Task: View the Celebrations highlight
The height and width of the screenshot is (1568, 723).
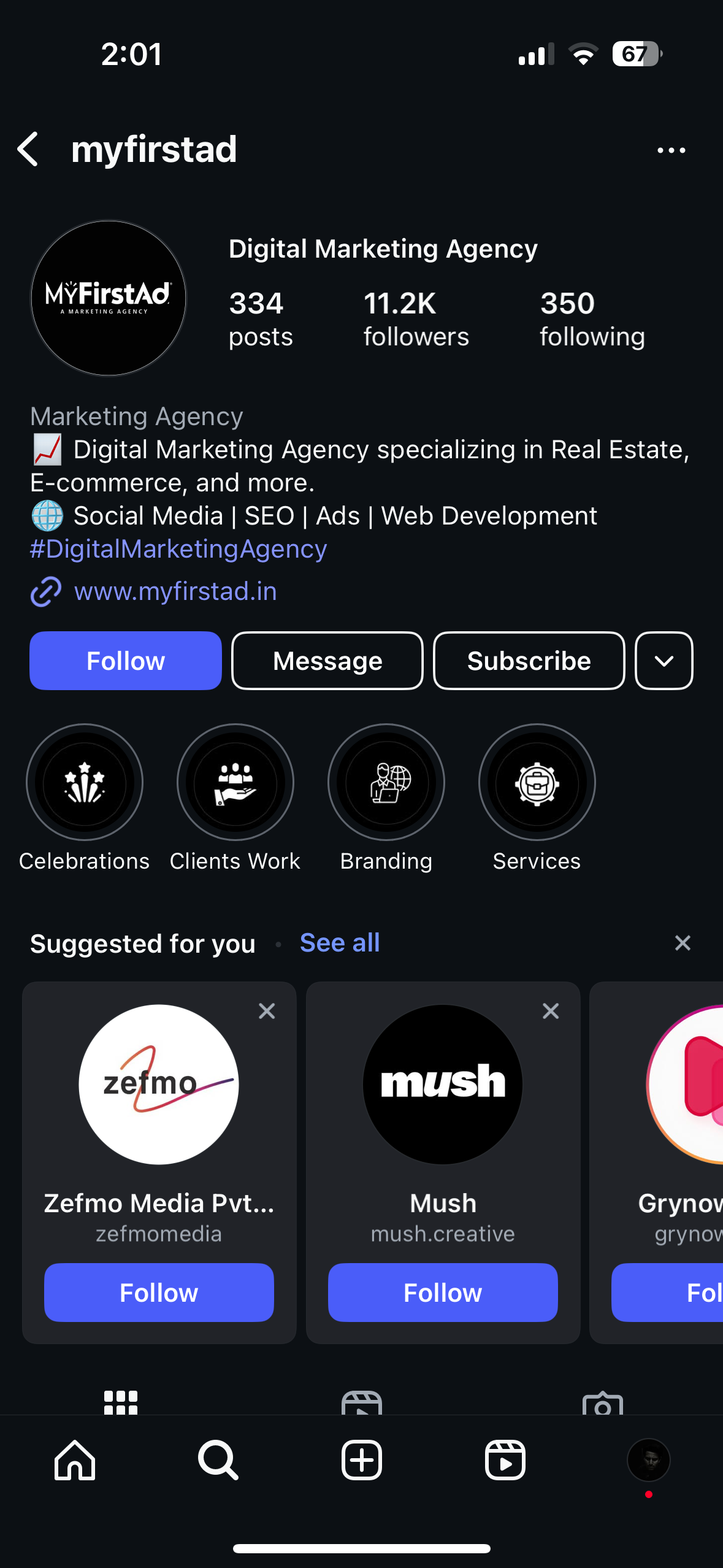Action: (85, 782)
